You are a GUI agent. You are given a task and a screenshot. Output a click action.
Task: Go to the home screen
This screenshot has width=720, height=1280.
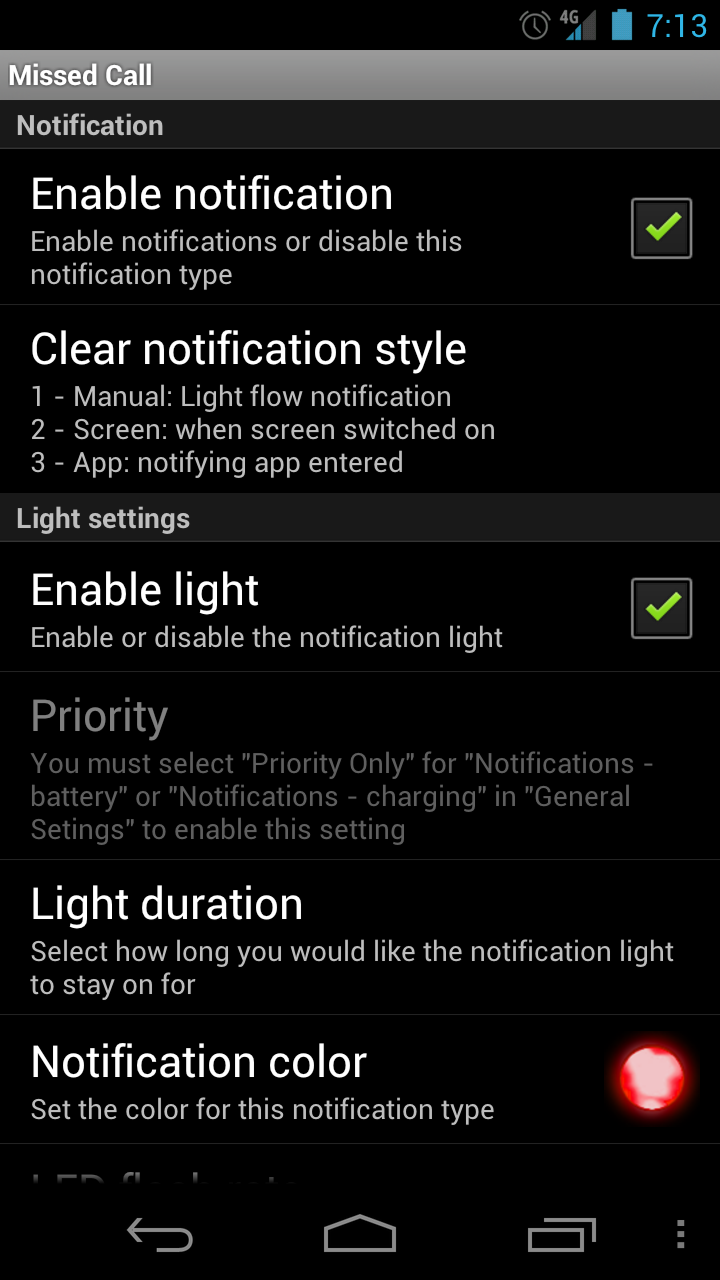coord(360,1234)
